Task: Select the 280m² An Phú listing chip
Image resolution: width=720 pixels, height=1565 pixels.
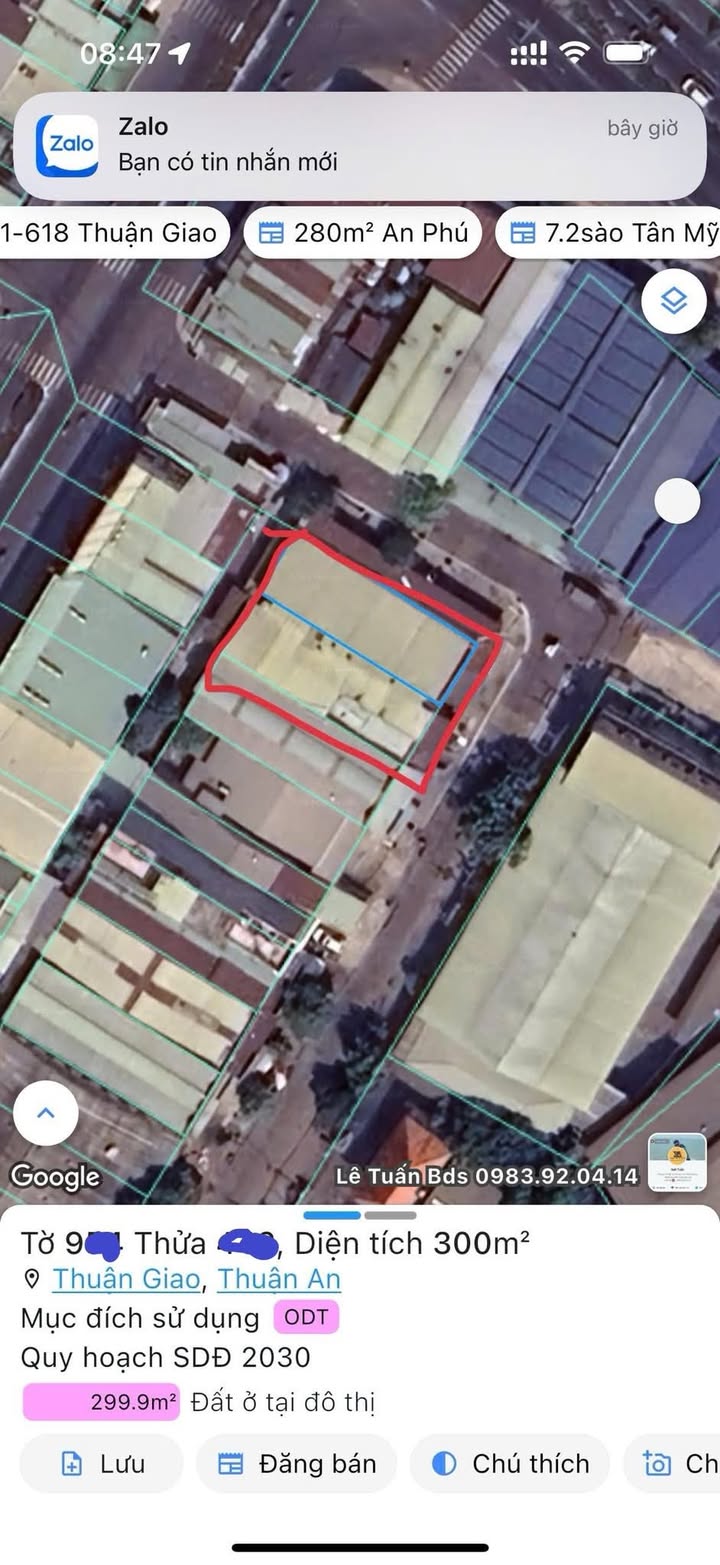Action: coord(363,233)
